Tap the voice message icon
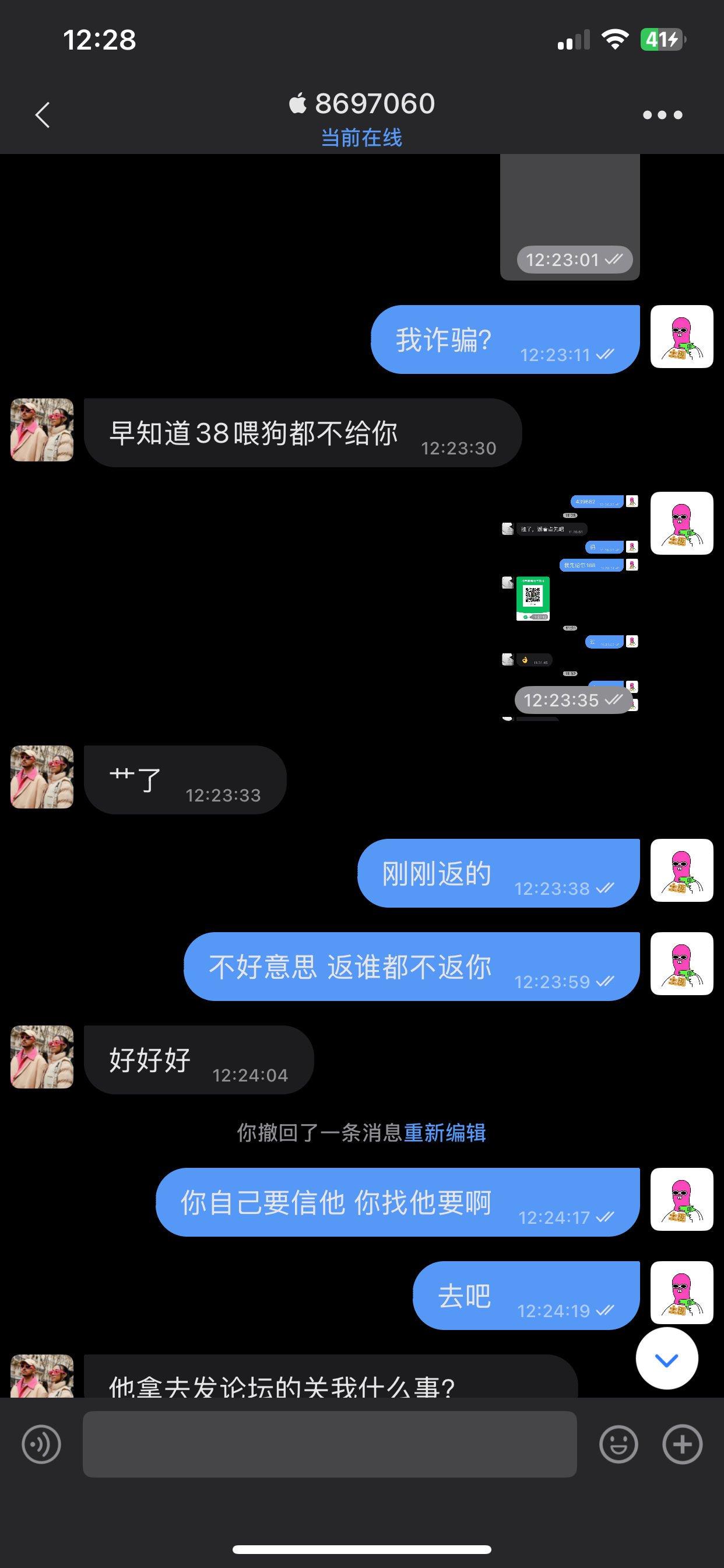The image size is (724, 1568). [x=41, y=1444]
